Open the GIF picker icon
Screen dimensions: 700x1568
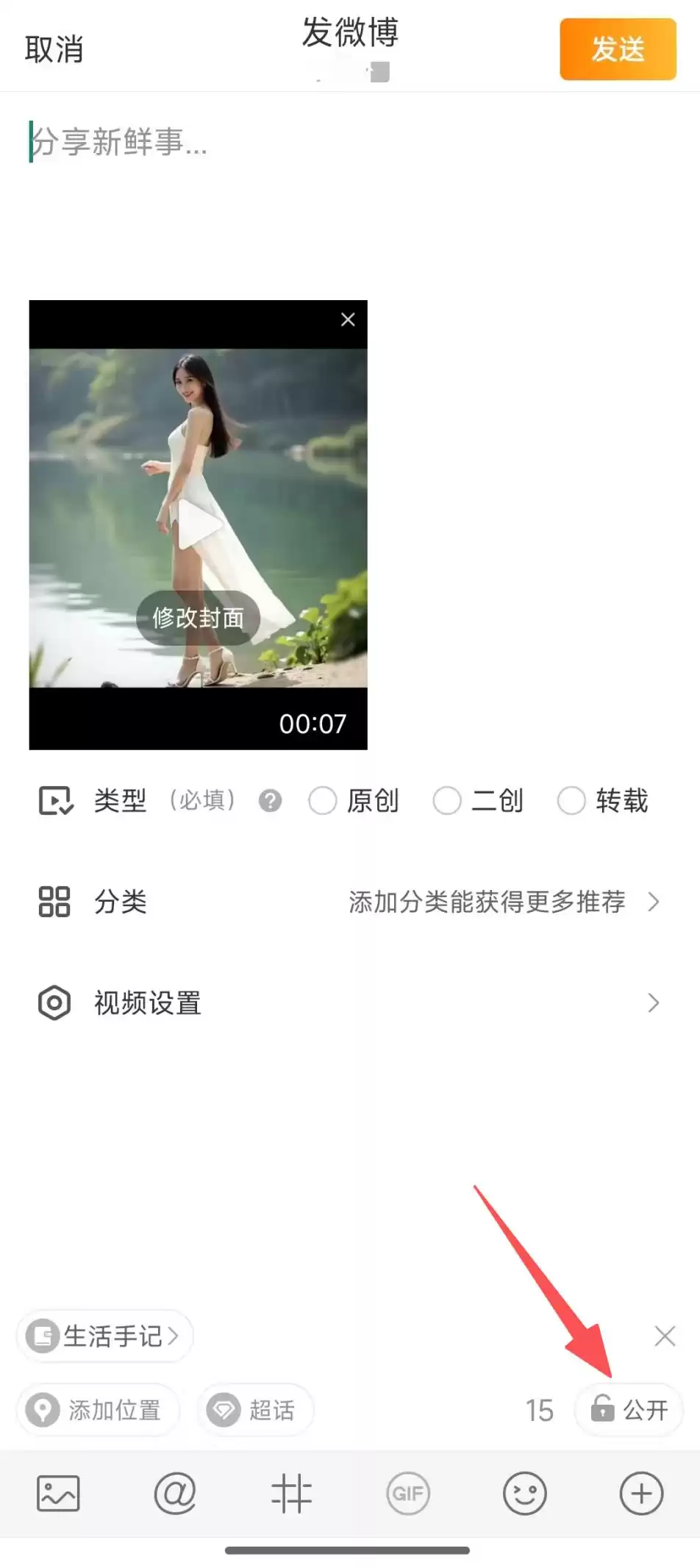coord(407,1493)
